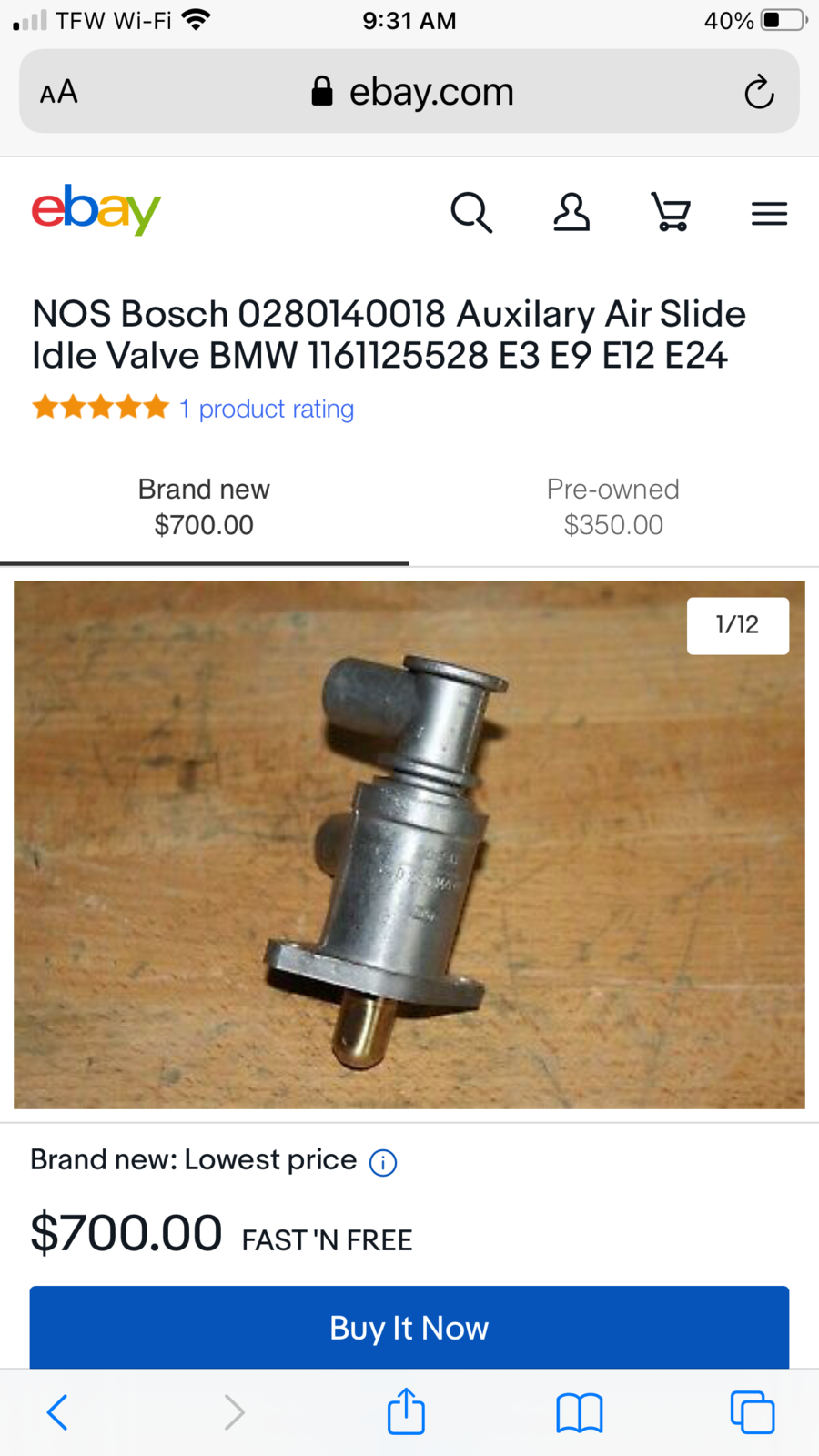Open the shopping cart

tap(672, 213)
